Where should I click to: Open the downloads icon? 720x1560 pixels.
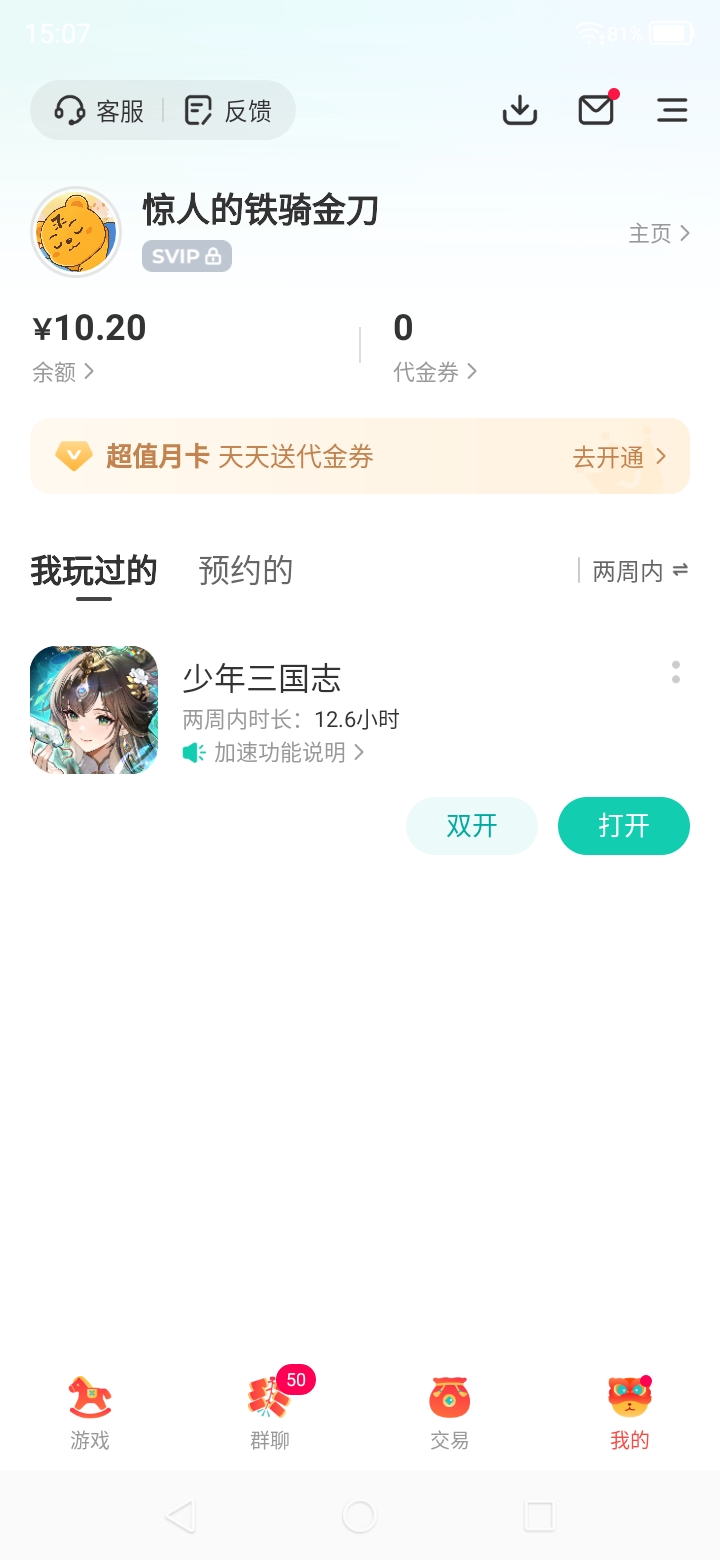(x=519, y=110)
